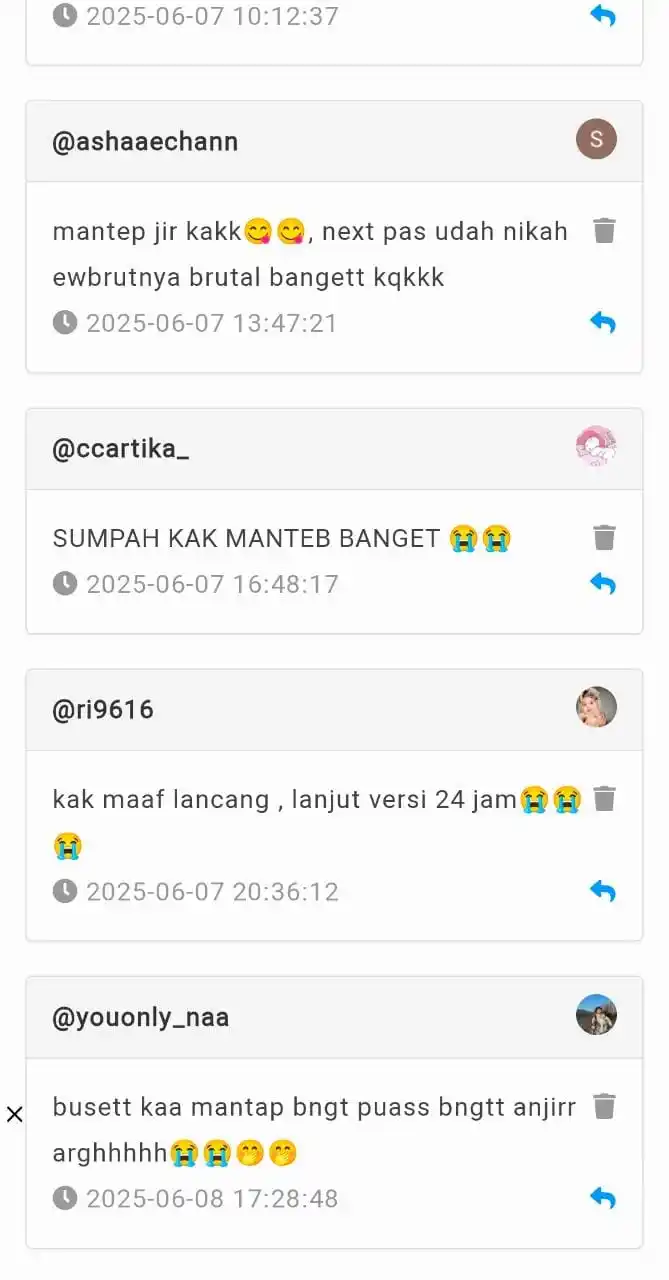Image resolution: width=669 pixels, height=1280 pixels.
Task: Dismiss using the X close icon
Action: [14, 1114]
